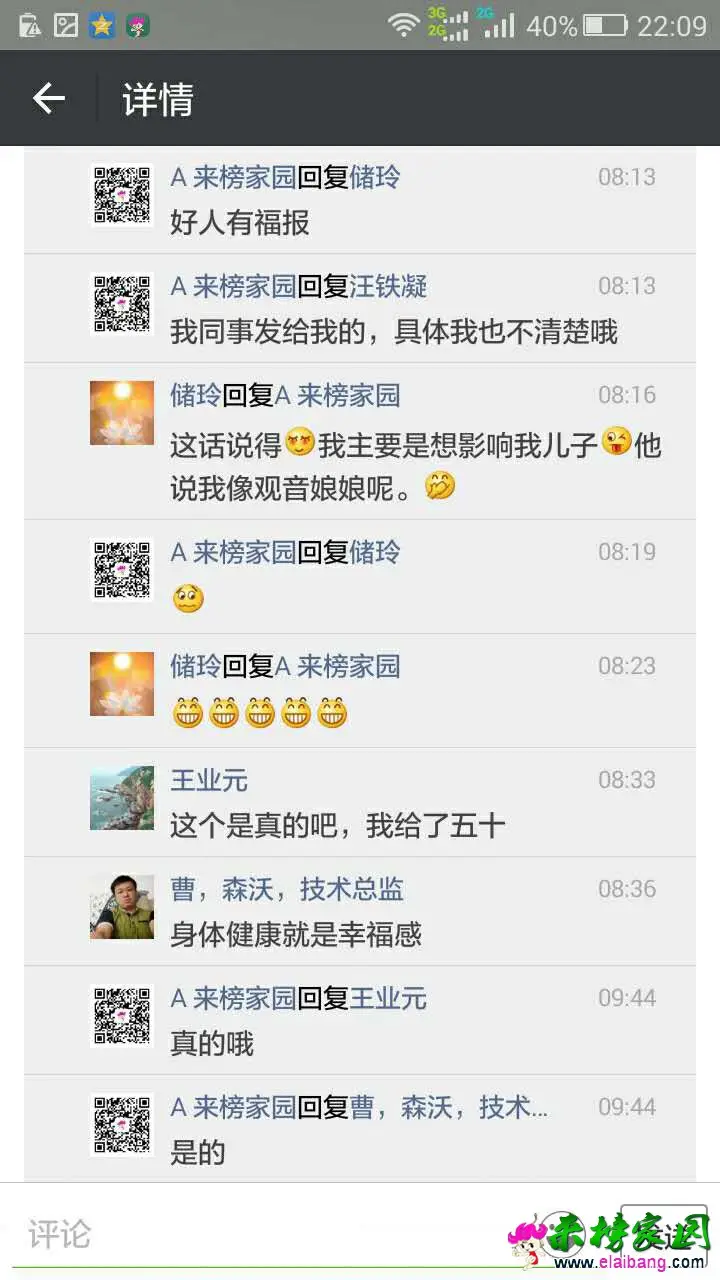The width and height of the screenshot is (720, 1280).
Task: Open profile of 曹，森沃，技术总监 via name
Action: pyautogui.click(x=287, y=888)
